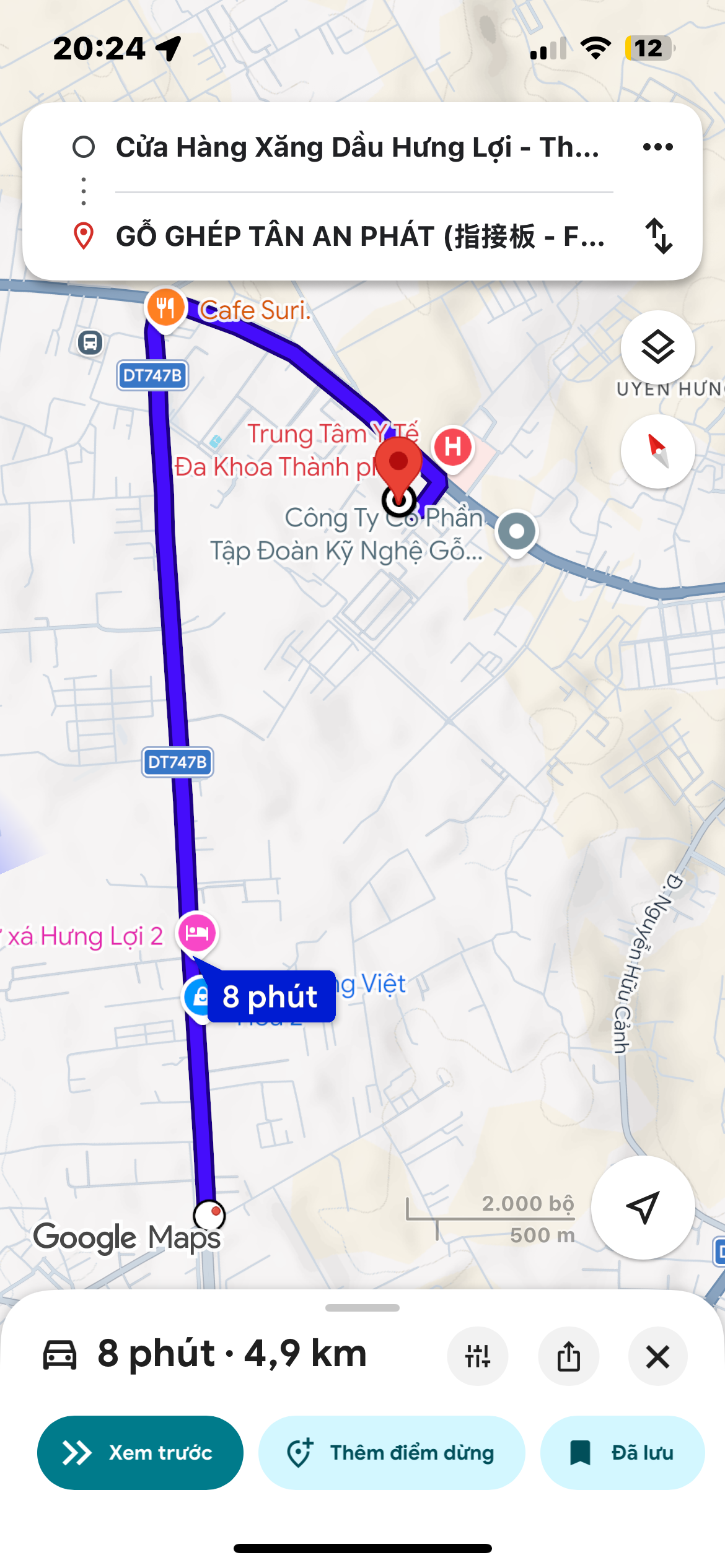Reset map orientation with the compass
Image resolution: width=725 pixels, height=1568 pixels.
click(x=657, y=451)
